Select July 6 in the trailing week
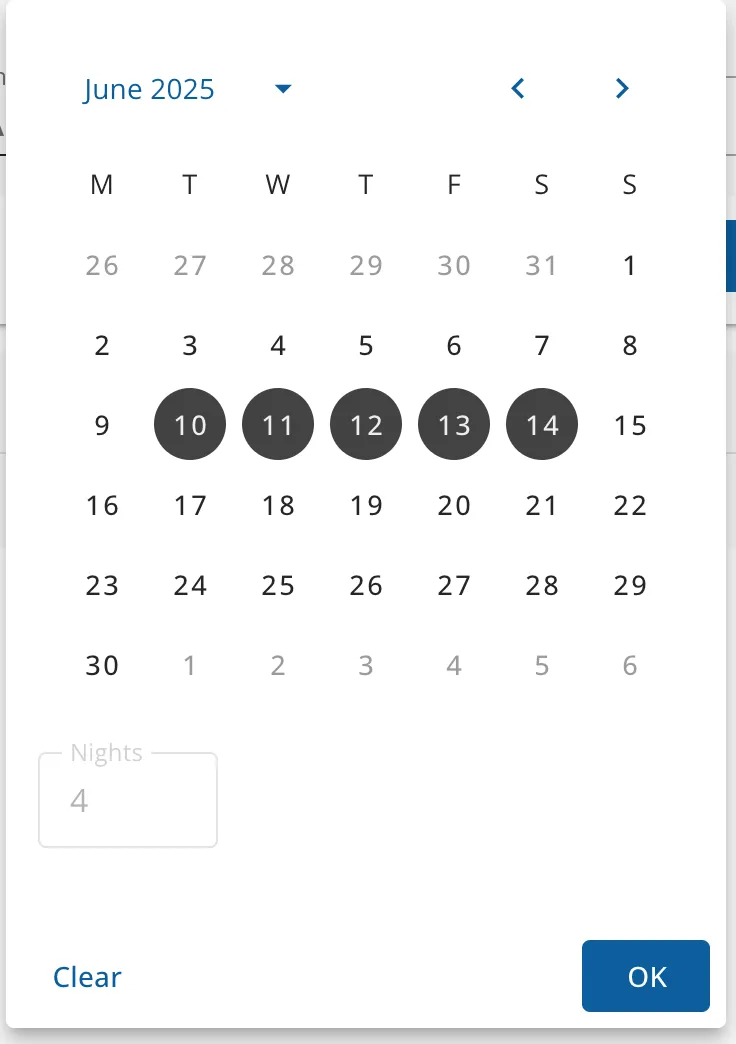736x1044 pixels. 629,665
